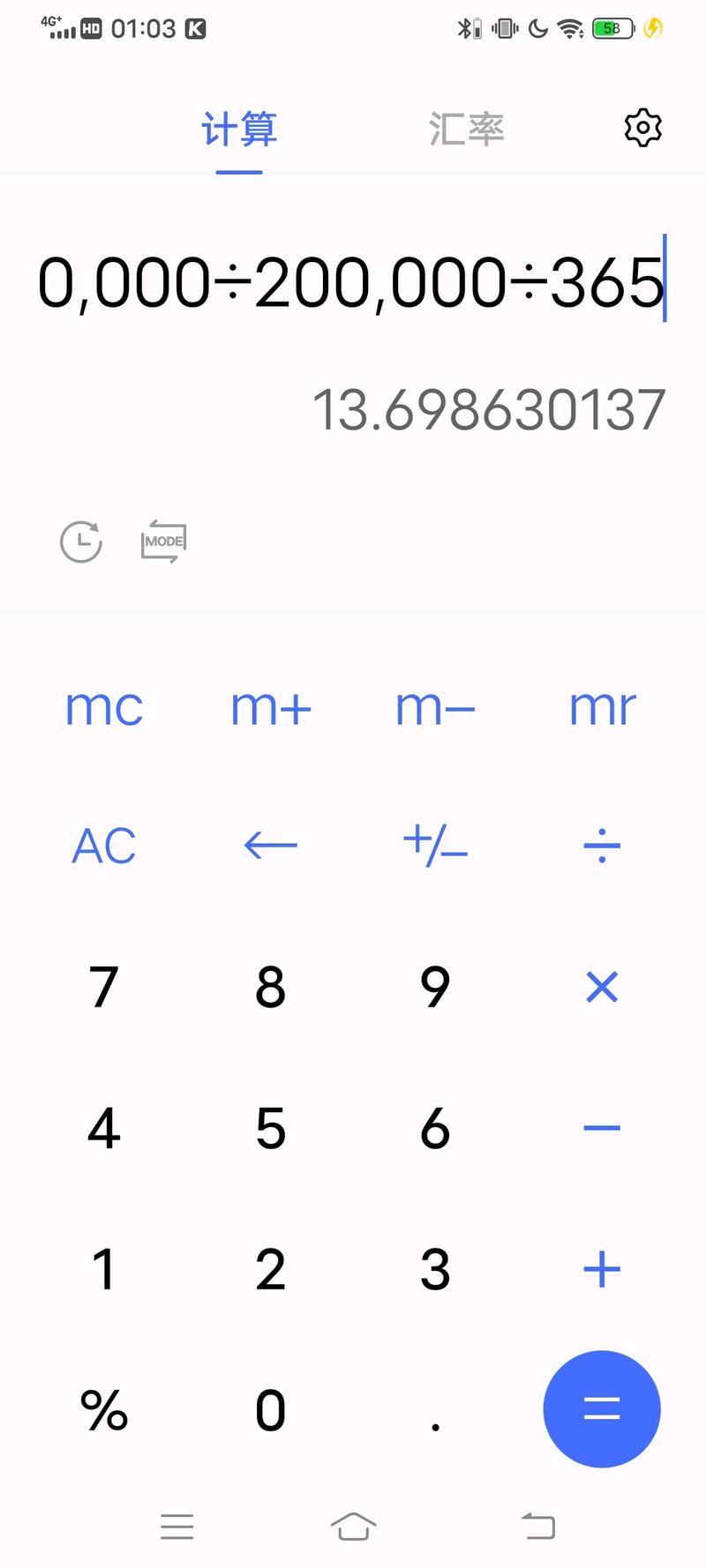Screen dimensions: 706x1568
Task: Toggle the sign with +/−
Action: click(435, 847)
